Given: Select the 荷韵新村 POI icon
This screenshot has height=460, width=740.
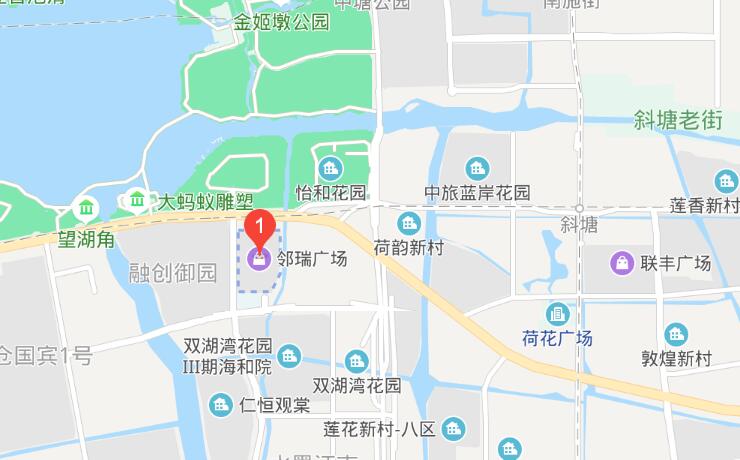Looking at the screenshot, I should 408,223.
